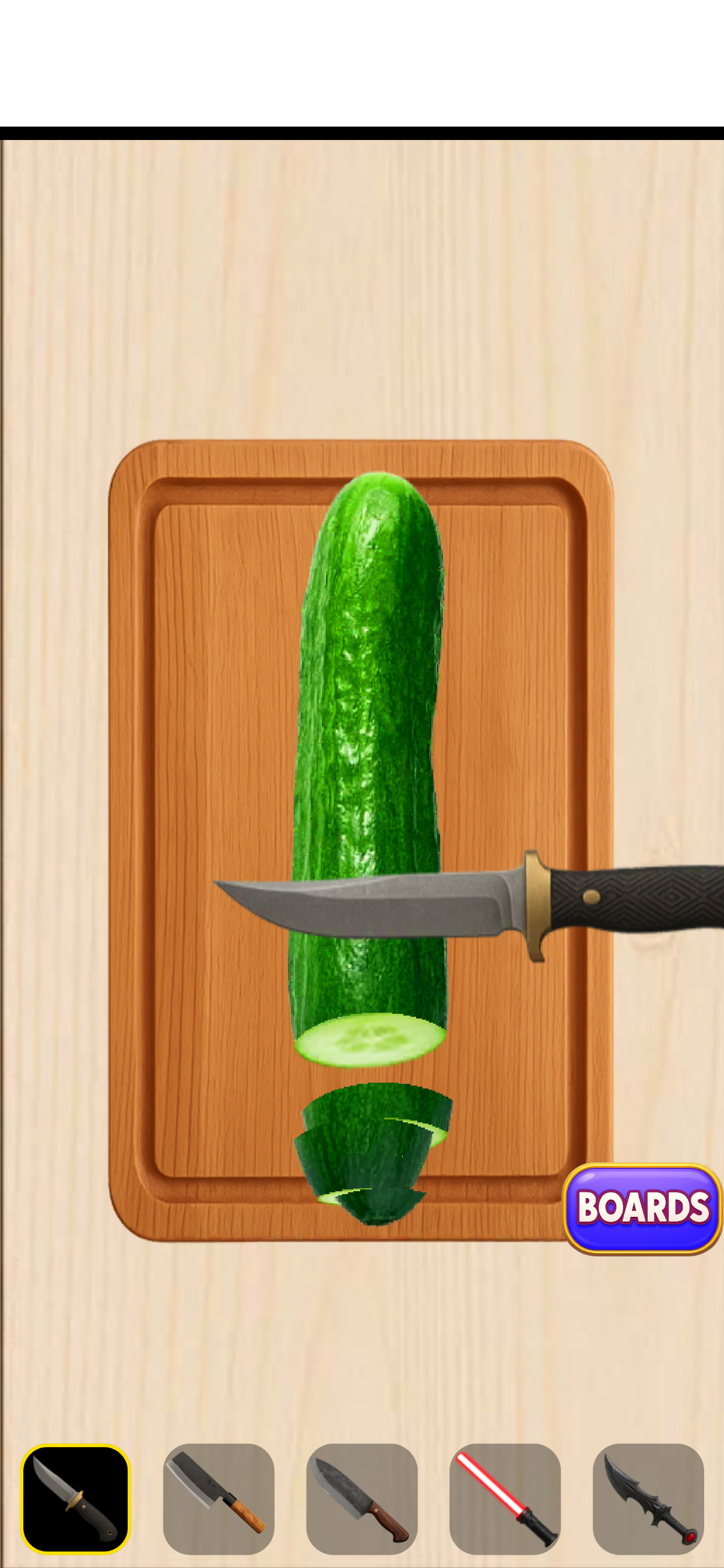724x1568 pixels.
Task: Choose the cleaver with wooden handle
Action: [x=219, y=1499]
